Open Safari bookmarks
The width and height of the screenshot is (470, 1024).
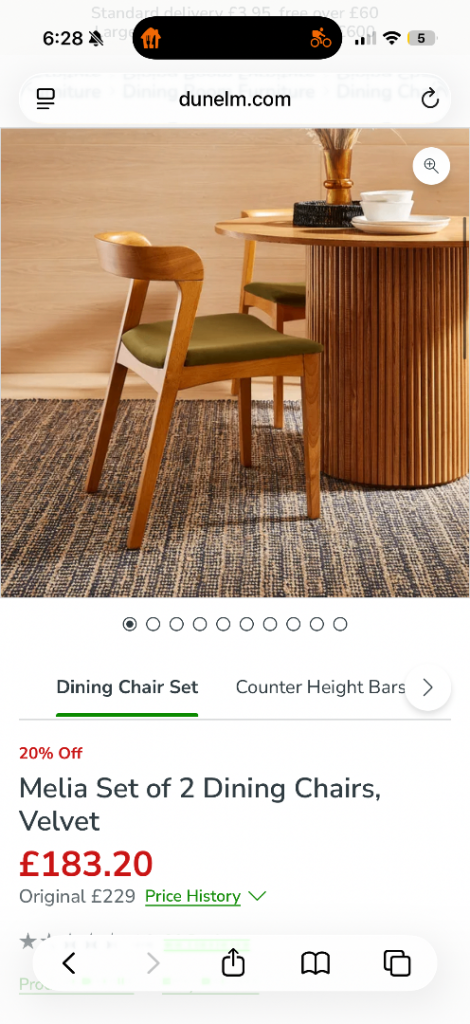click(315, 963)
